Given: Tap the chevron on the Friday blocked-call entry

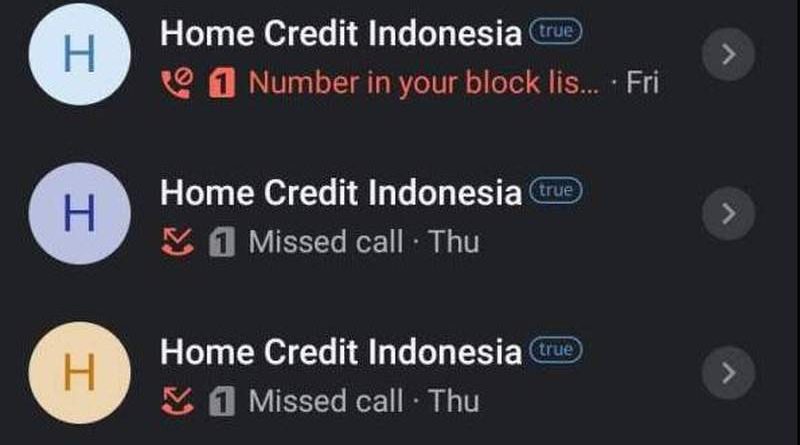Looking at the screenshot, I should pyautogui.click(x=731, y=56).
